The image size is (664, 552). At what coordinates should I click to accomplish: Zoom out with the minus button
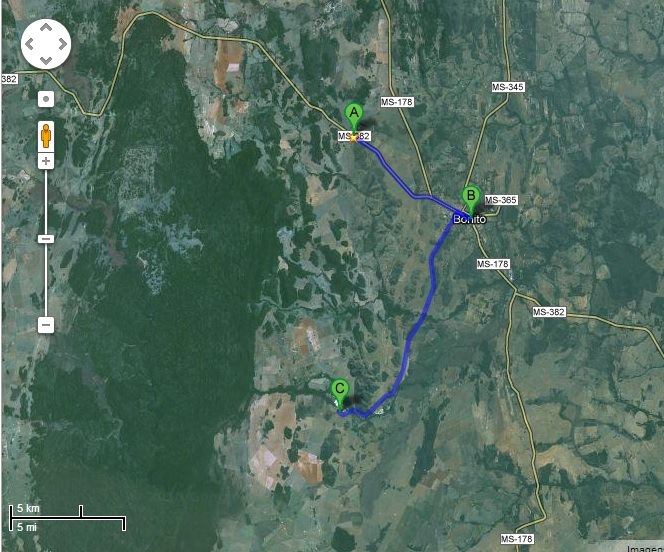tap(46, 324)
